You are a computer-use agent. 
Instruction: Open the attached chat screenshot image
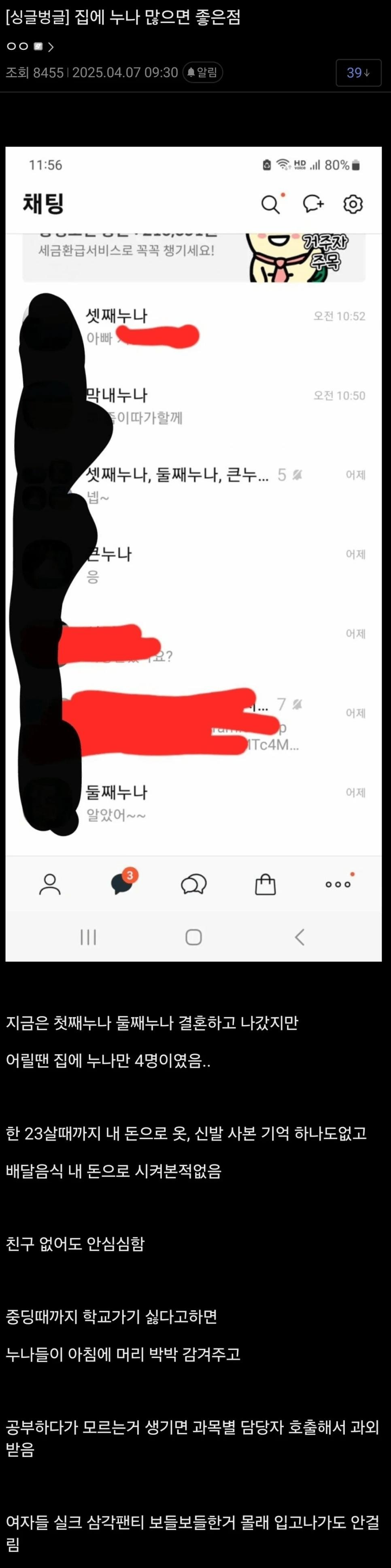[193, 553]
